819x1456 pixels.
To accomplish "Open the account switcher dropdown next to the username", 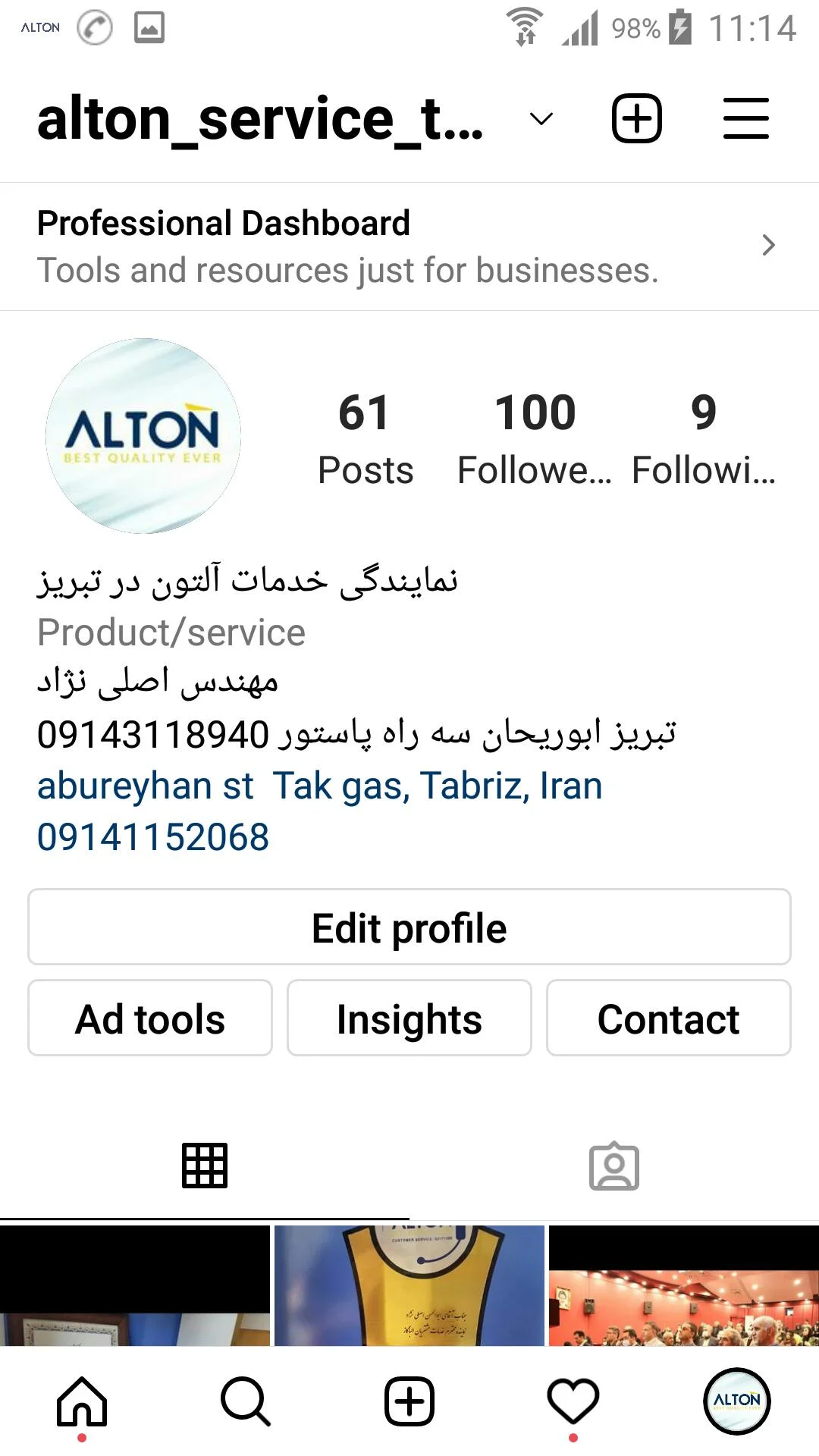I will [541, 119].
